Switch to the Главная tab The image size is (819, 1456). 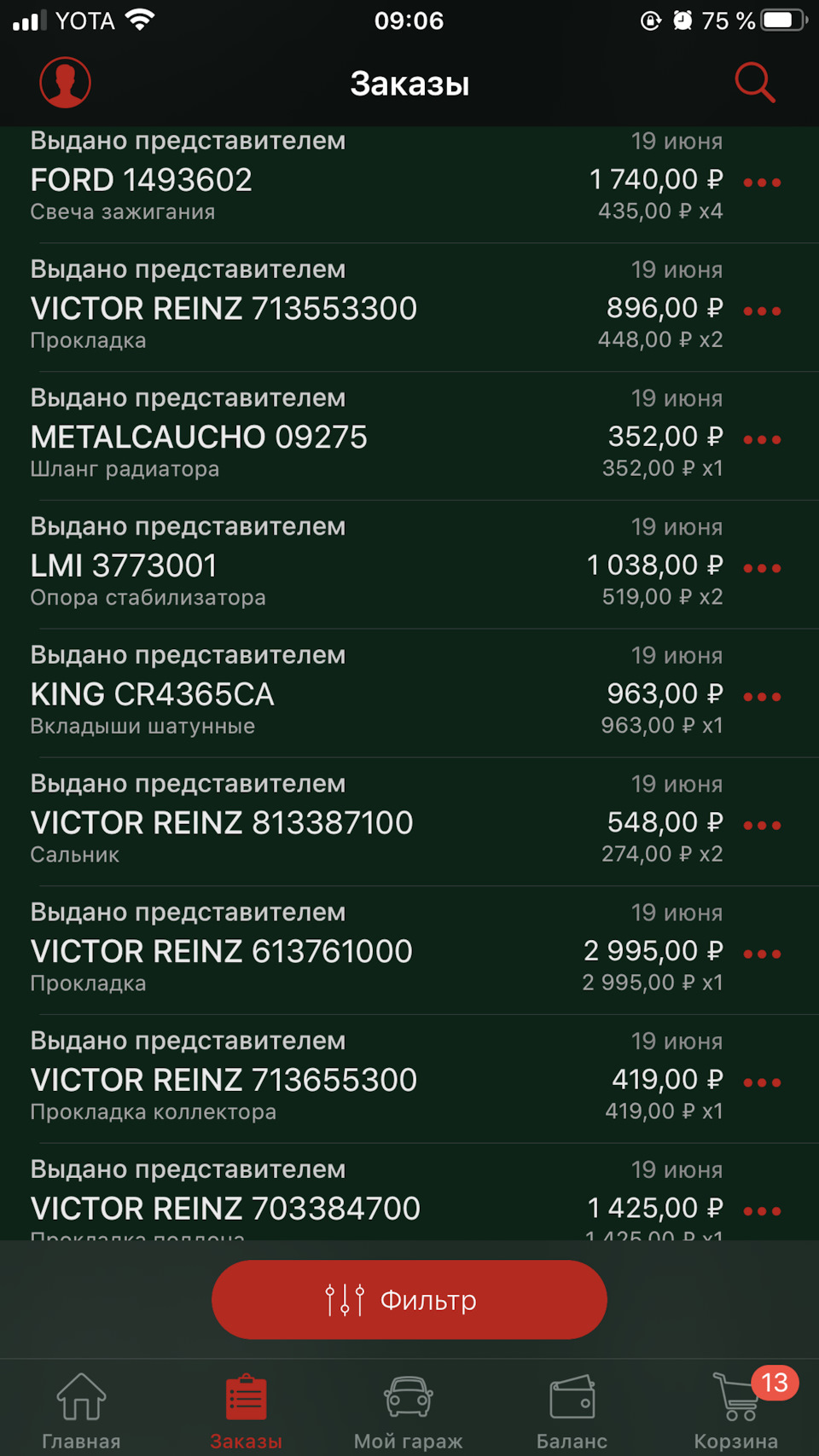point(81,1411)
